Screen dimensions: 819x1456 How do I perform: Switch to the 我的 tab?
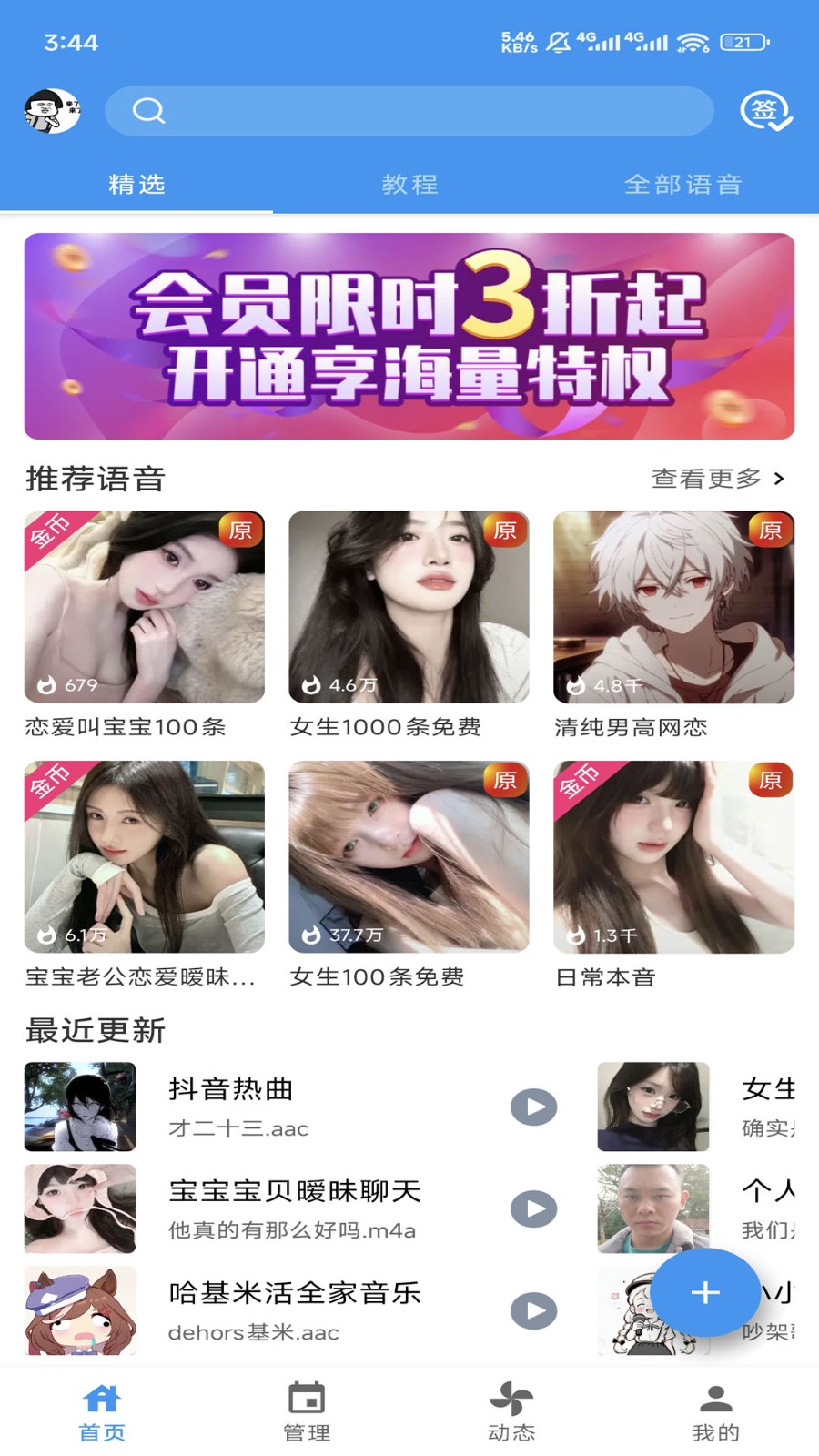click(716, 1412)
